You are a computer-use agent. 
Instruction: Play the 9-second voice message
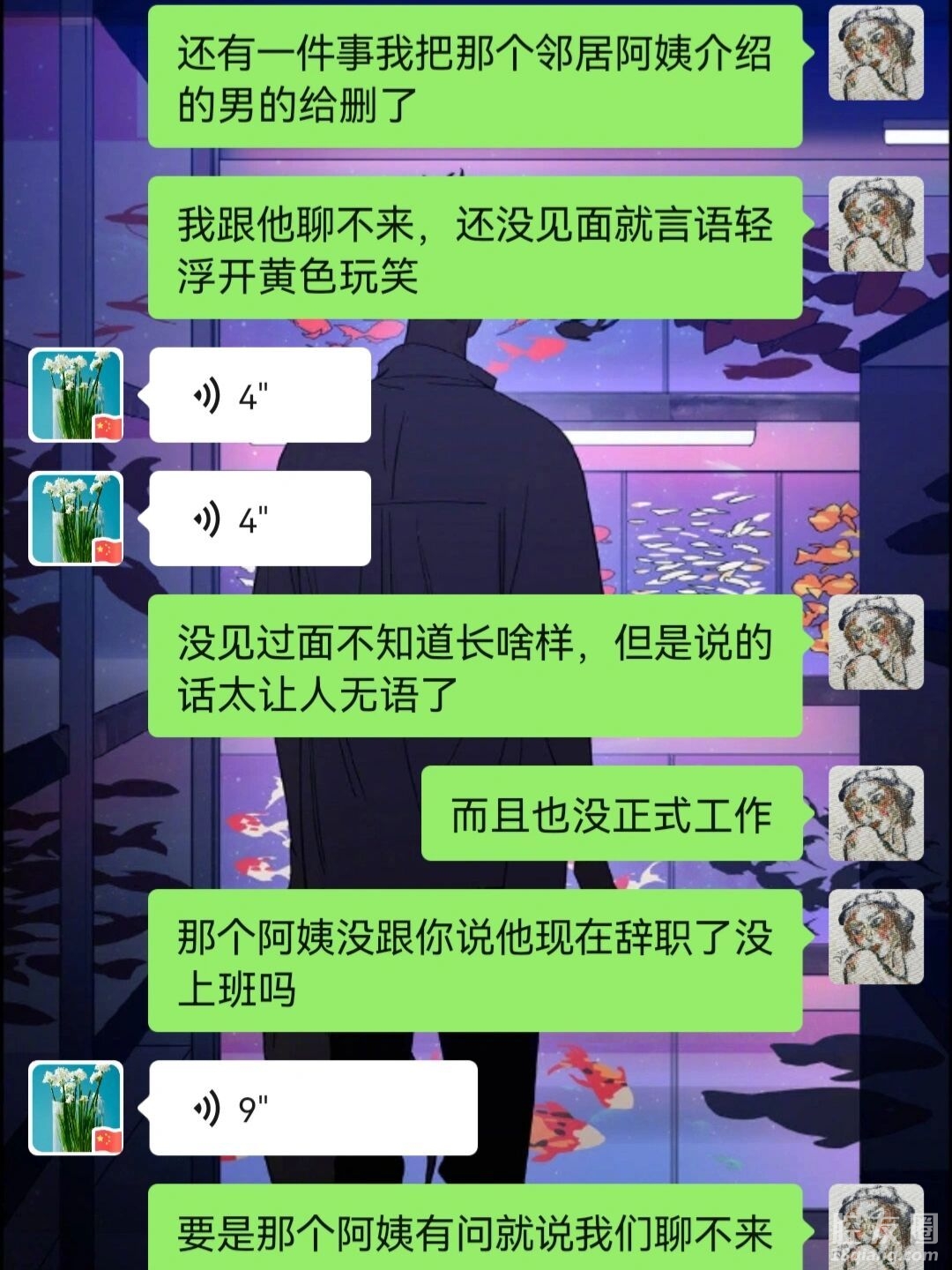point(313,1108)
